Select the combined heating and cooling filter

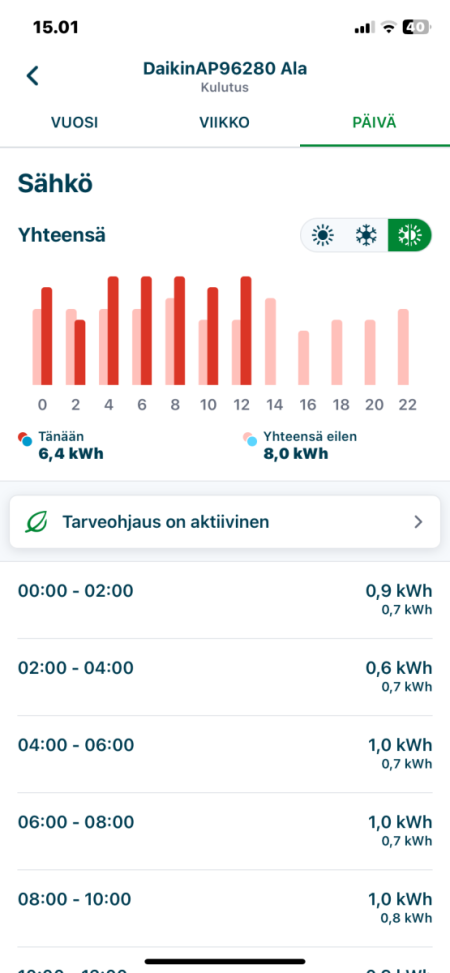pyautogui.click(x=410, y=235)
